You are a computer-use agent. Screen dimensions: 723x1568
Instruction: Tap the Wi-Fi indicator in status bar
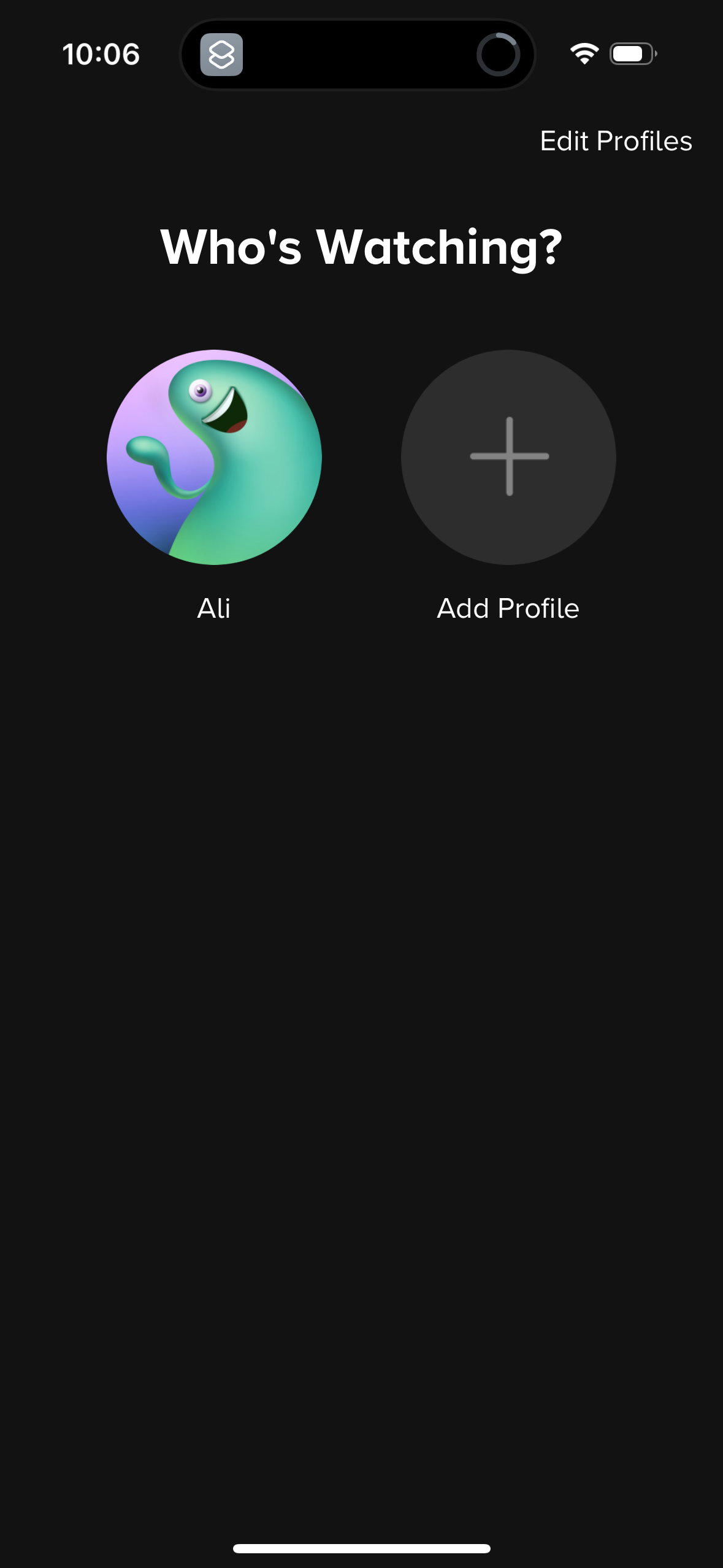click(583, 54)
